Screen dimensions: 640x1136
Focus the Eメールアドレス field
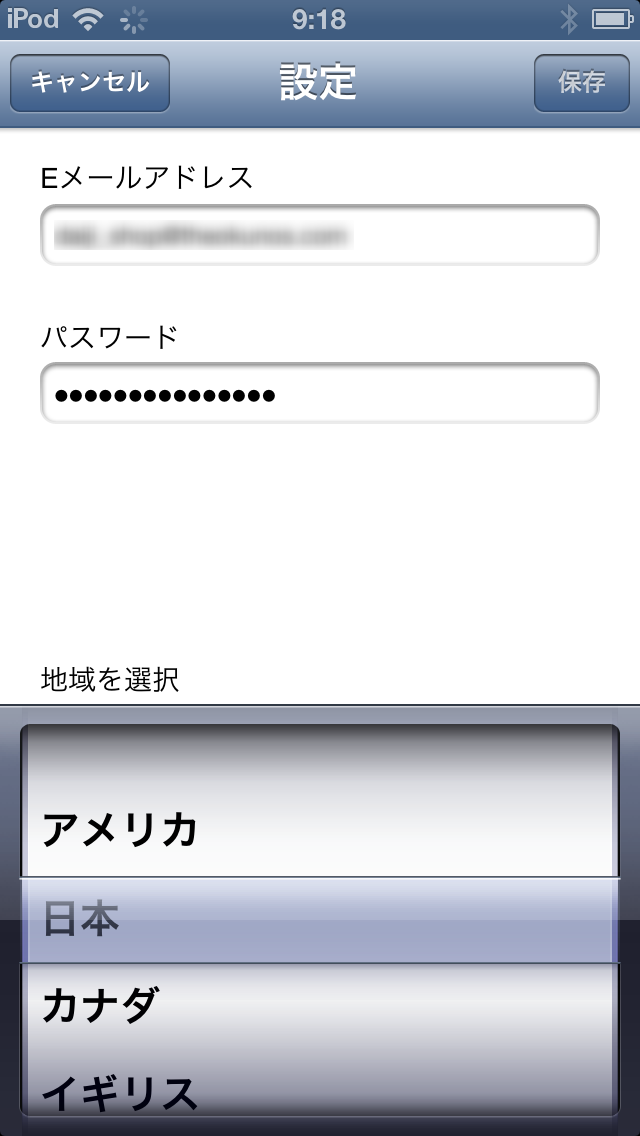[320, 235]
